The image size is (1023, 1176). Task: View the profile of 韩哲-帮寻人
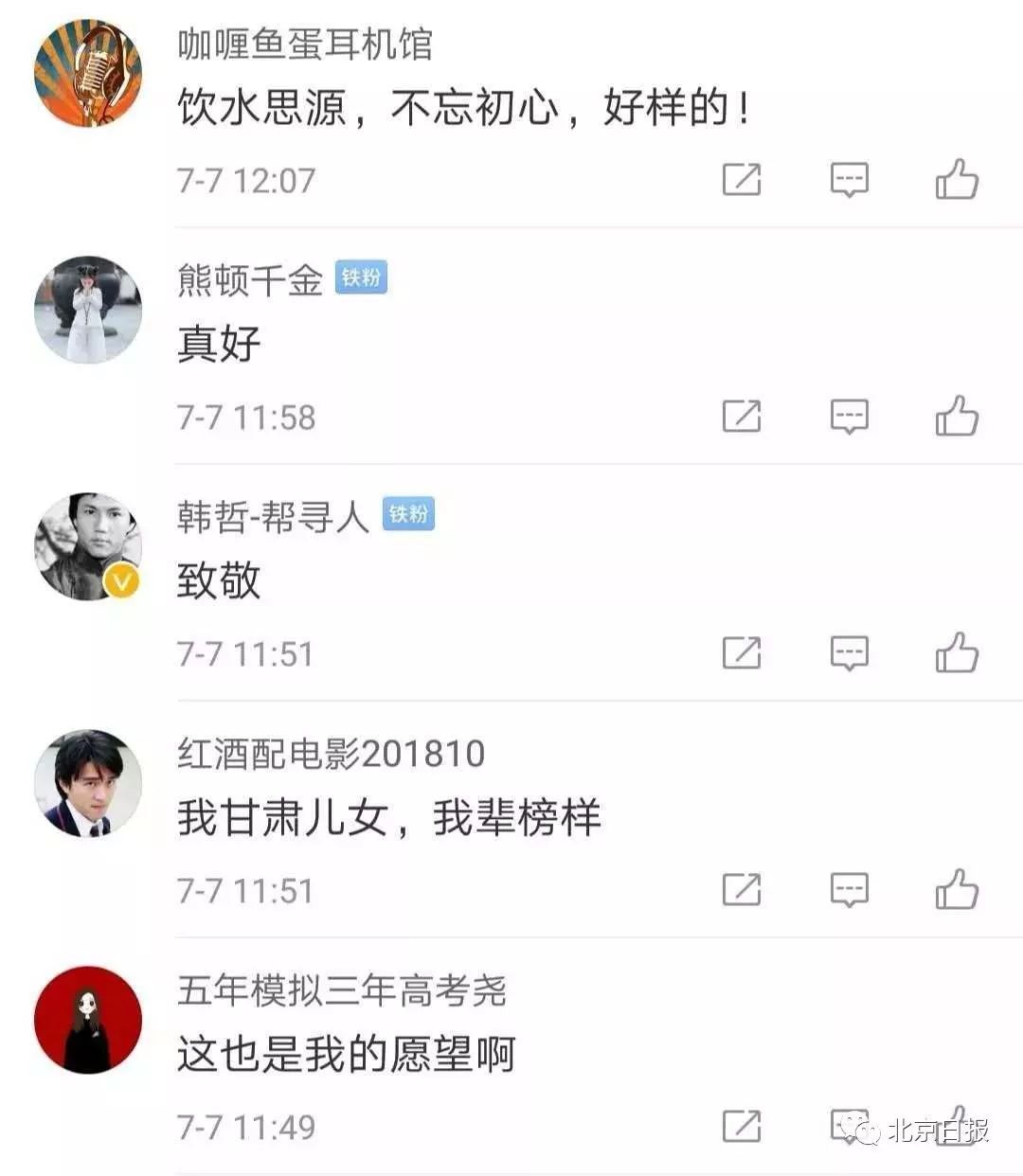tap(88, 546)
